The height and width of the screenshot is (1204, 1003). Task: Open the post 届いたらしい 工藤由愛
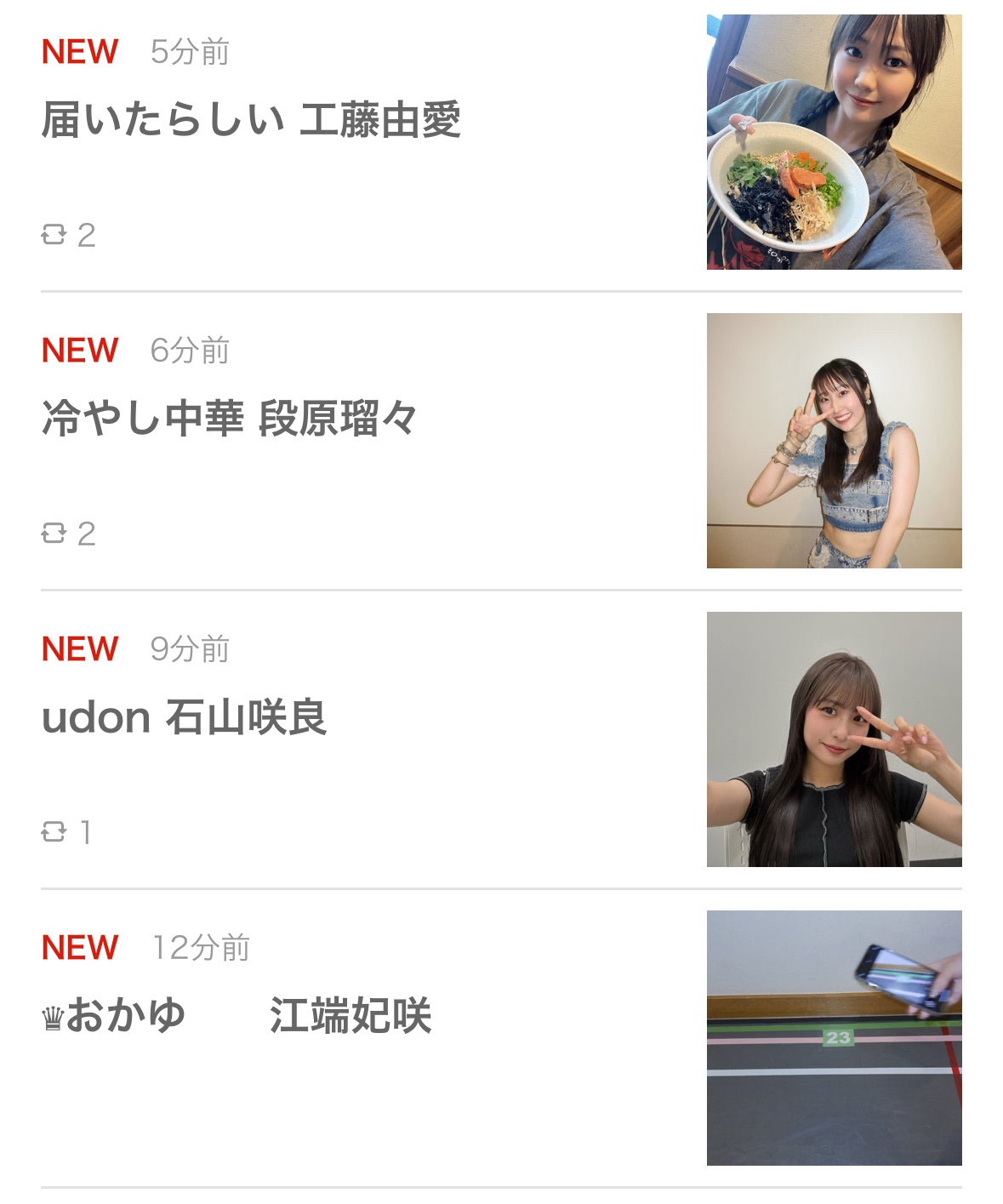pyautogui.click(x=251, y=119)
